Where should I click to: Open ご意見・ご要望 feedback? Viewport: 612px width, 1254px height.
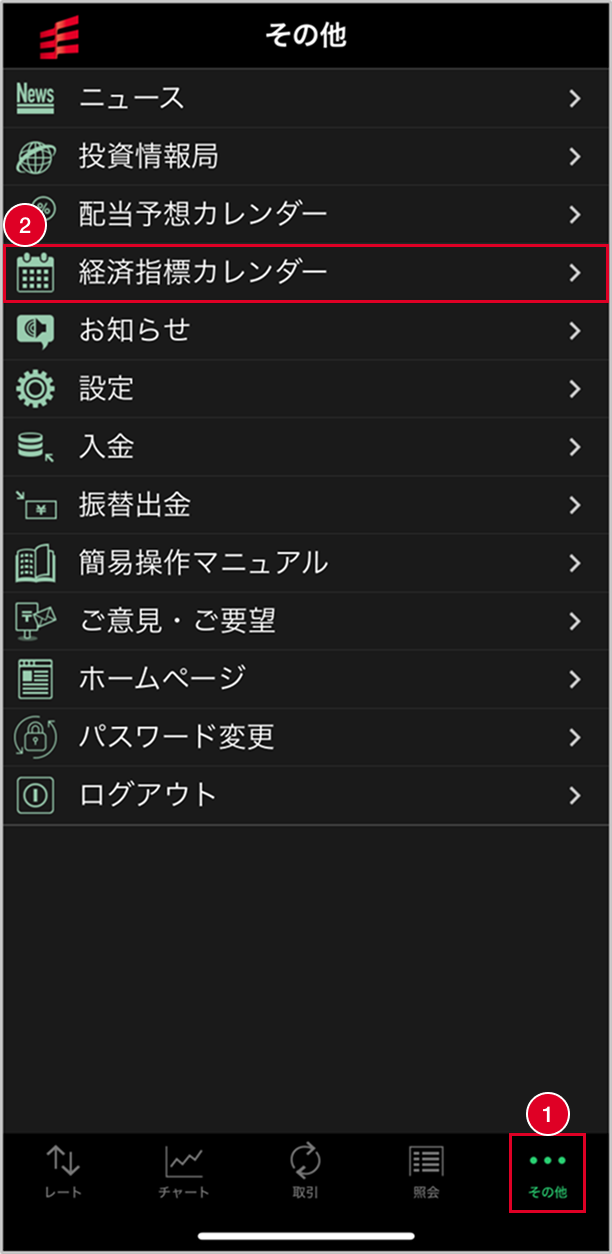(x=306, y=620)
